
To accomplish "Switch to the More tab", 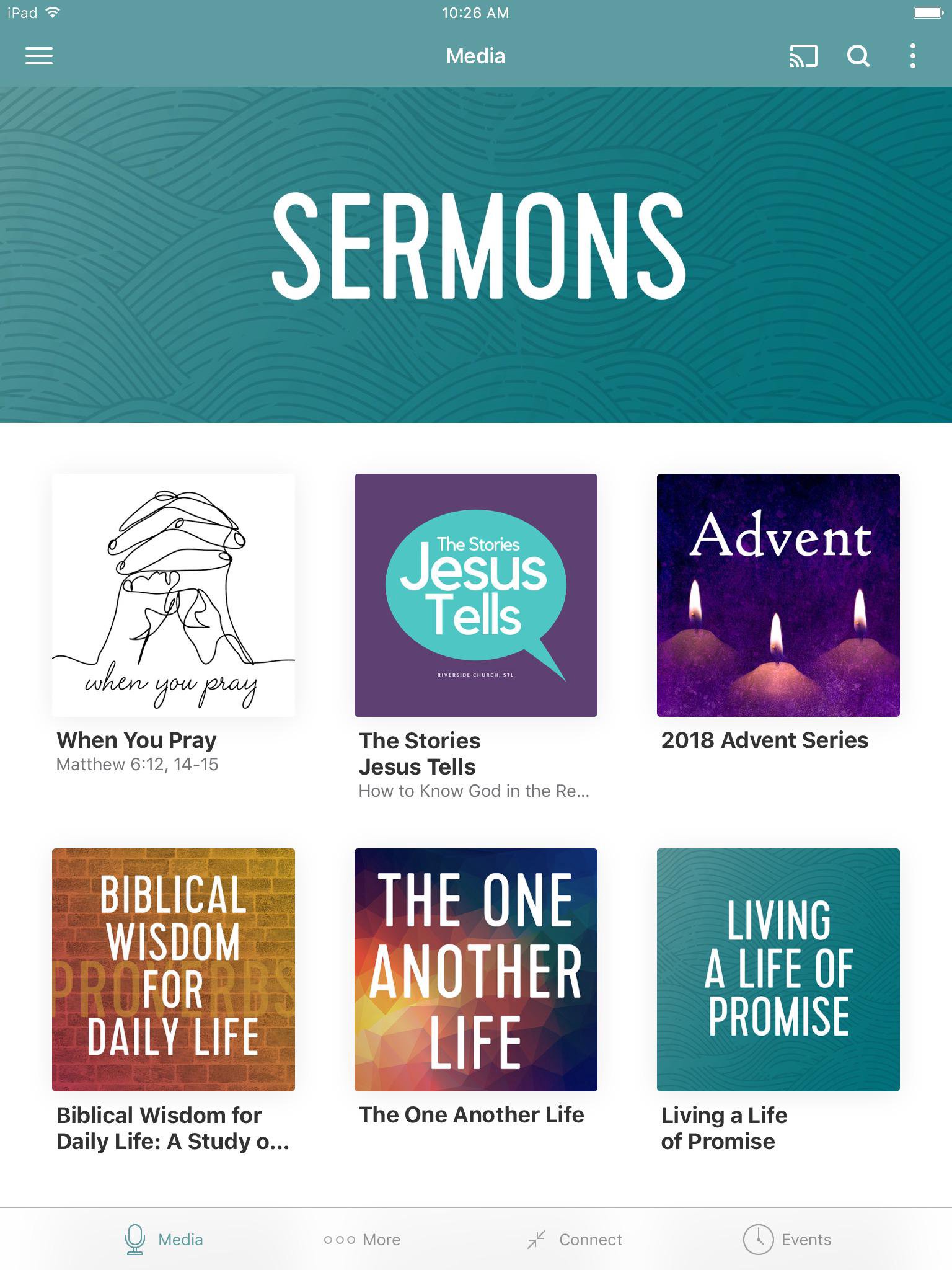I will coord(363,1239).
